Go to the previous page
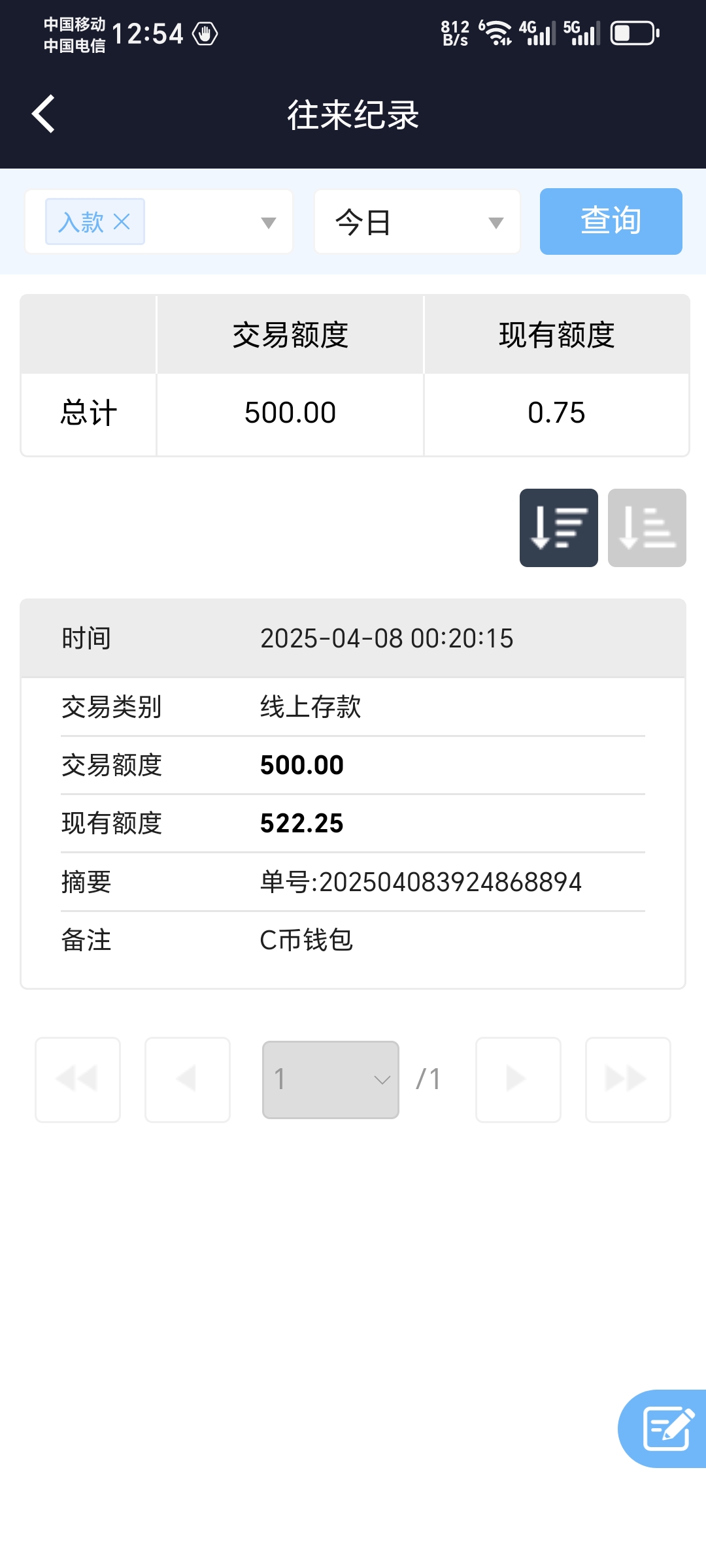Screen dimensions: 706x1568 188,1079
